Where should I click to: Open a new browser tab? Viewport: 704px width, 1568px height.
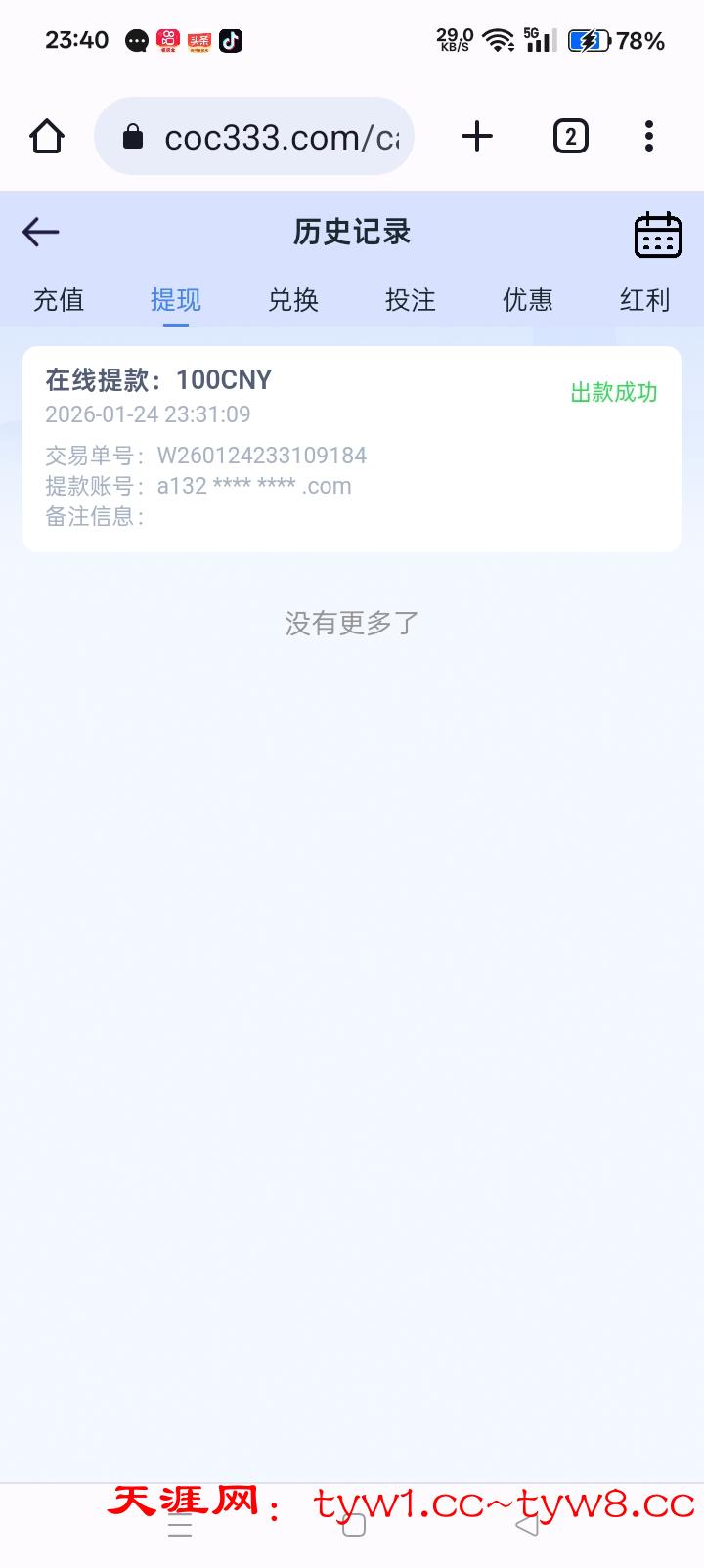(x=477, y=137)
